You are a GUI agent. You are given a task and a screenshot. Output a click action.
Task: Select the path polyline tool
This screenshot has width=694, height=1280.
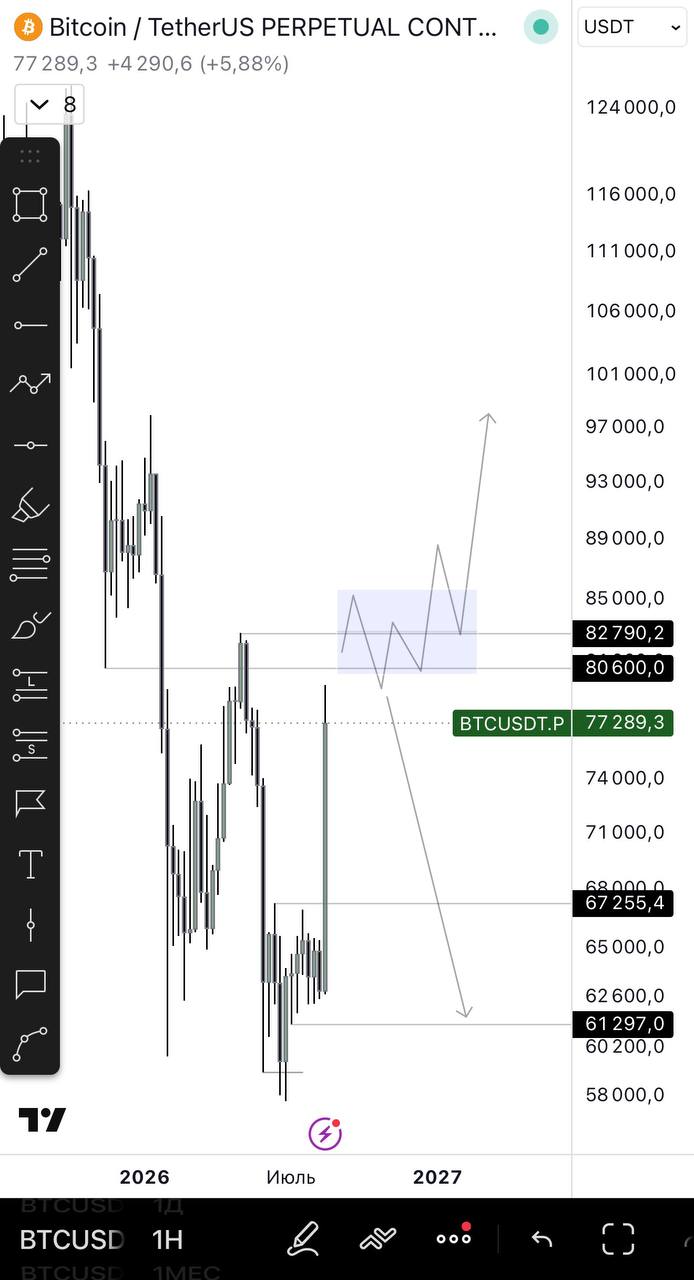30,384
